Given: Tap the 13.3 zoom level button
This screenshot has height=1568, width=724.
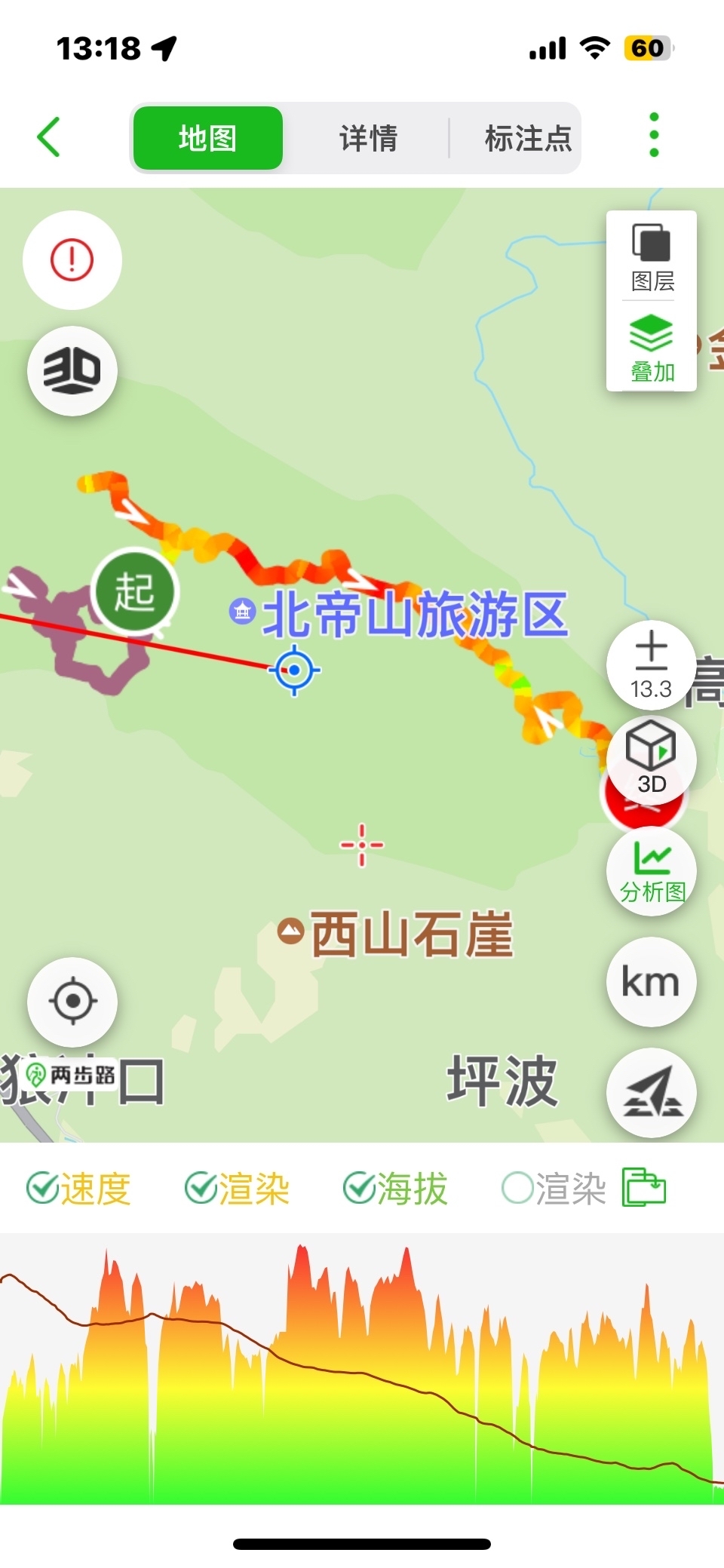Looking at the screenshot, I should coord(651,664).
